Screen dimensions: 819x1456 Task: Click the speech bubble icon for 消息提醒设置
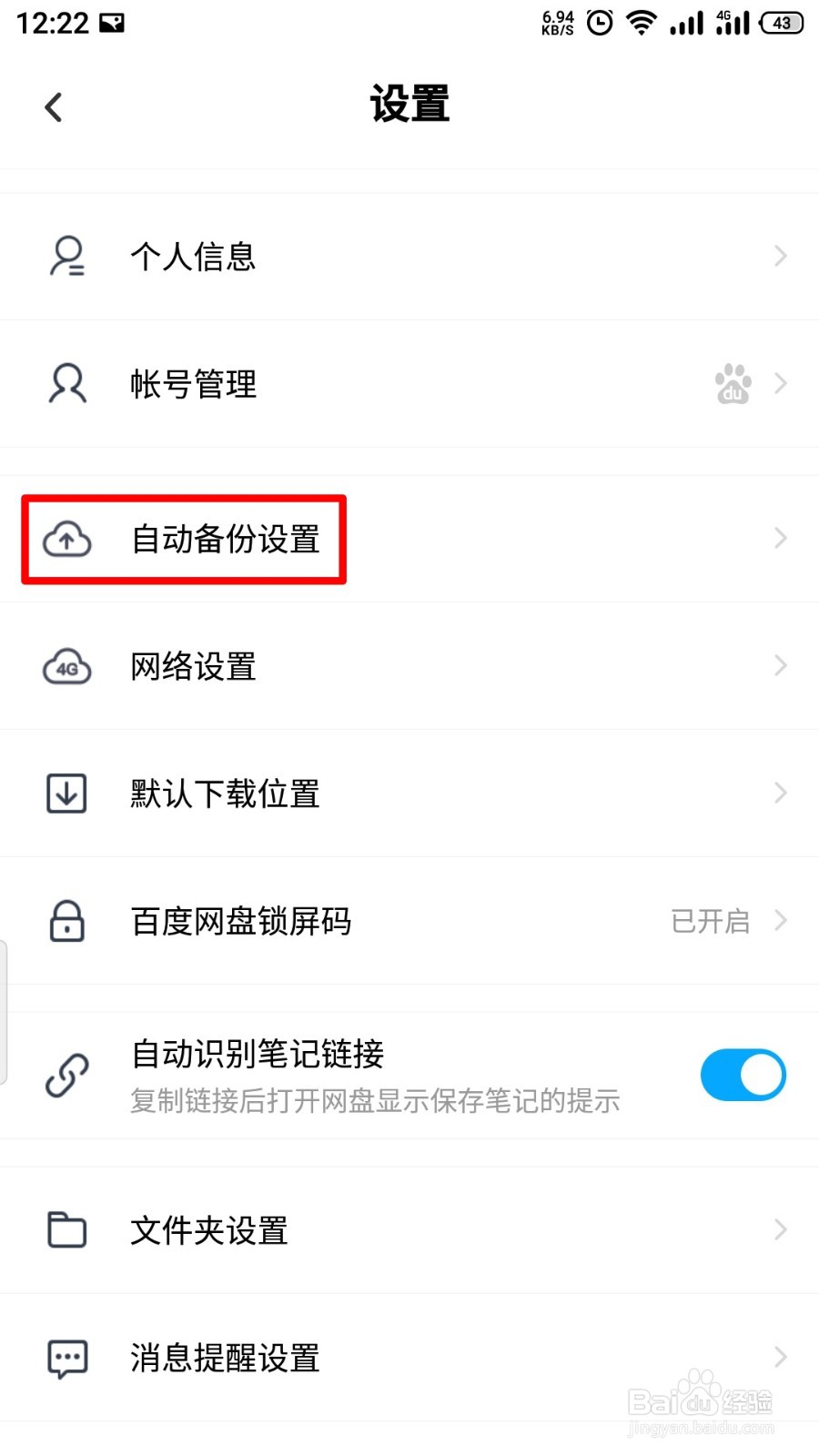66,1358
